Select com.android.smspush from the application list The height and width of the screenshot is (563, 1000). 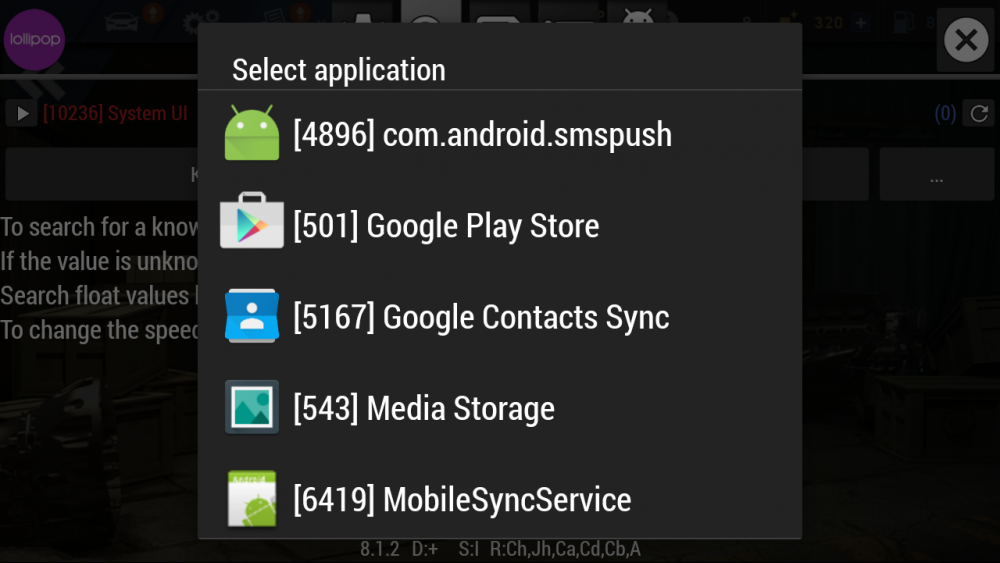[482, 135]
